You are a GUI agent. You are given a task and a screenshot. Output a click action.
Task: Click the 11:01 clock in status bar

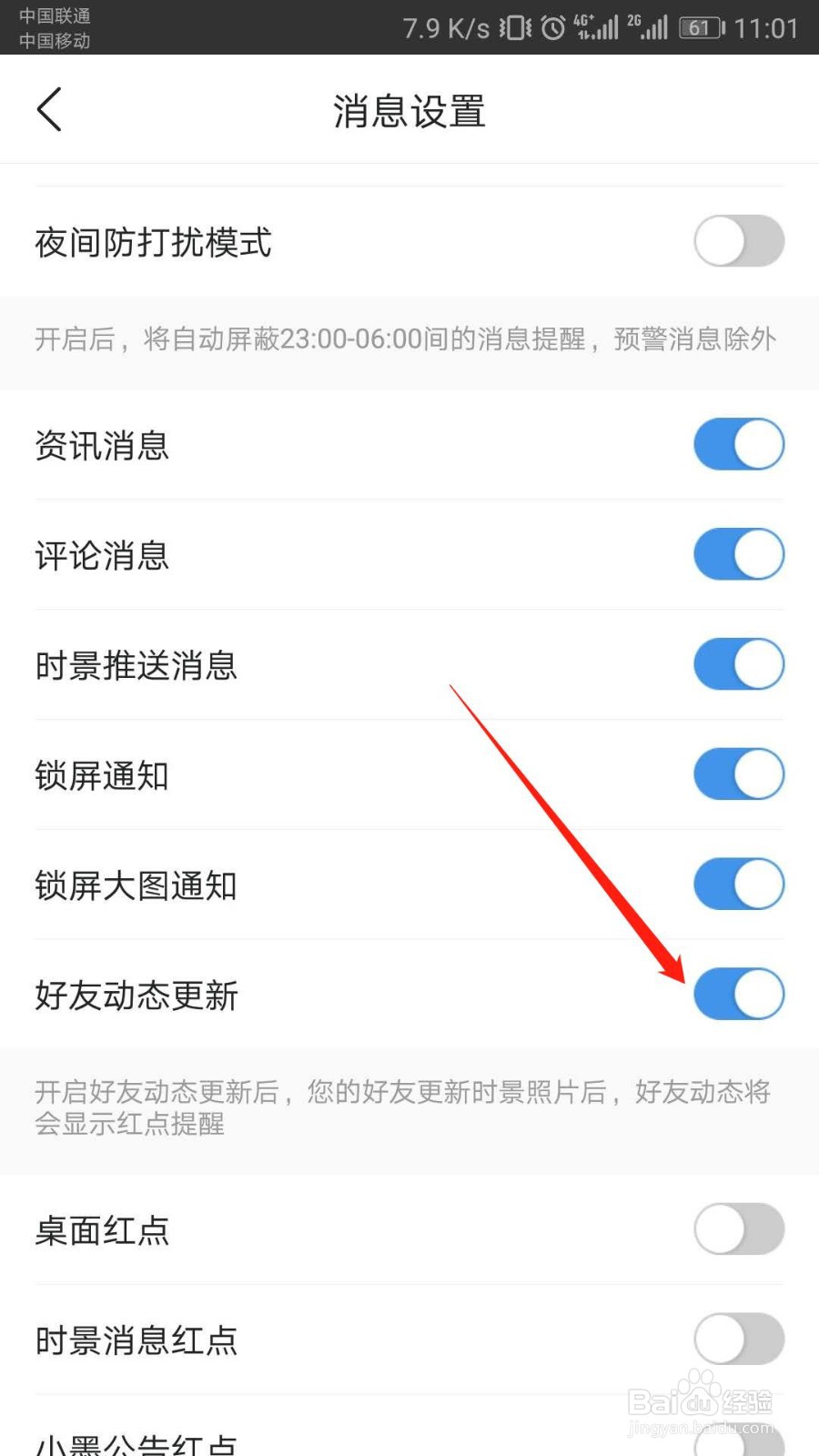(769, 27)
